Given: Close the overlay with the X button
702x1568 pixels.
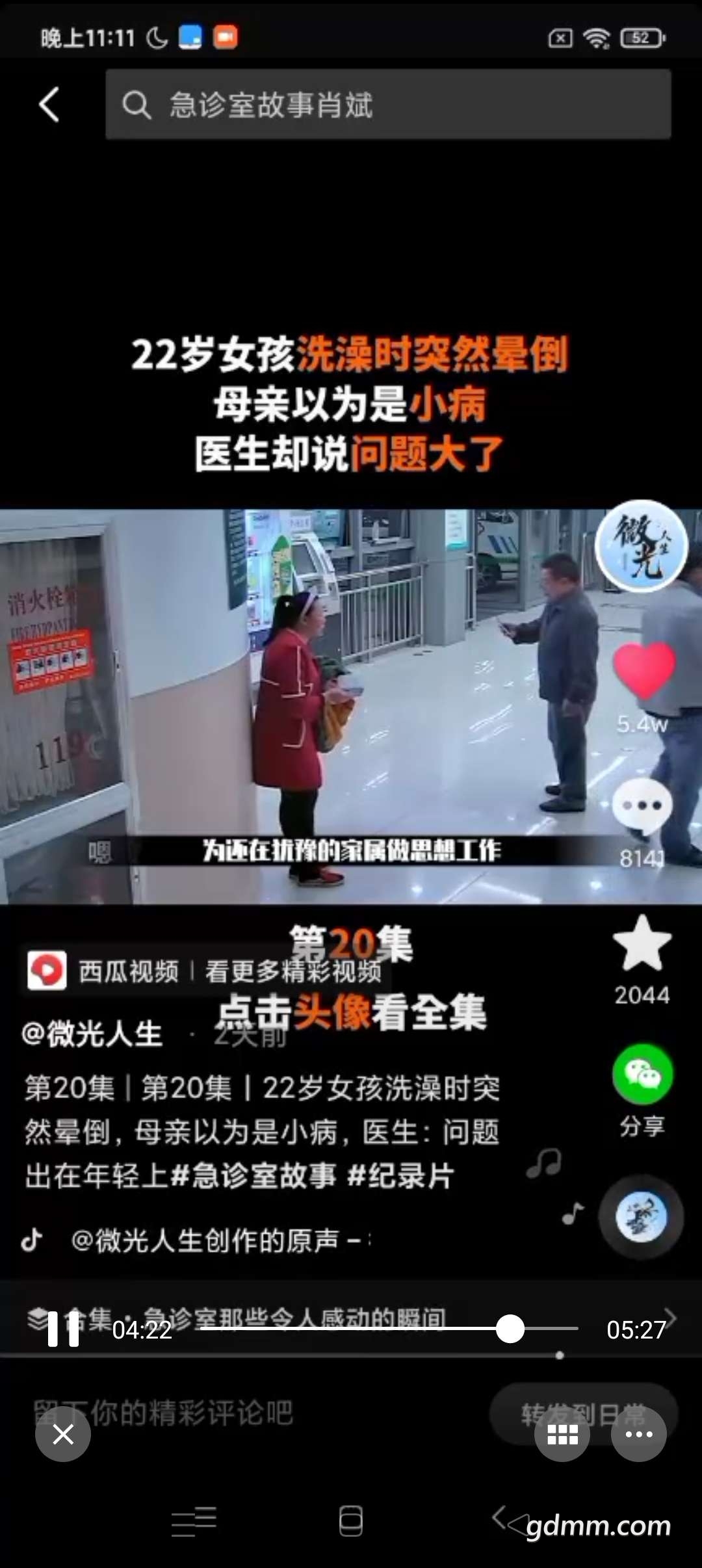Looking at the screenshot, I should tap(63, 1434).
